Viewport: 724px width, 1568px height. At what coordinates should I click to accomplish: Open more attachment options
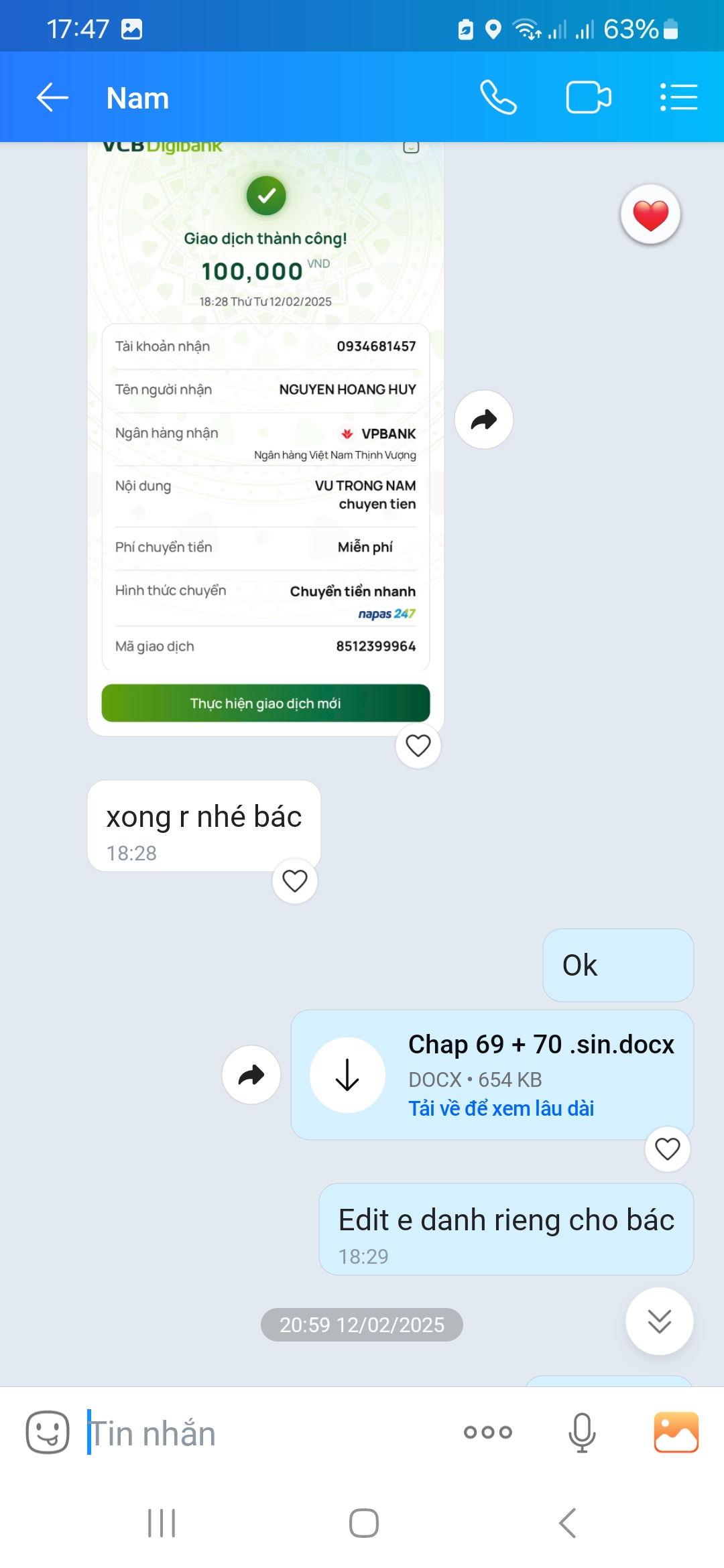point(487,1433)
